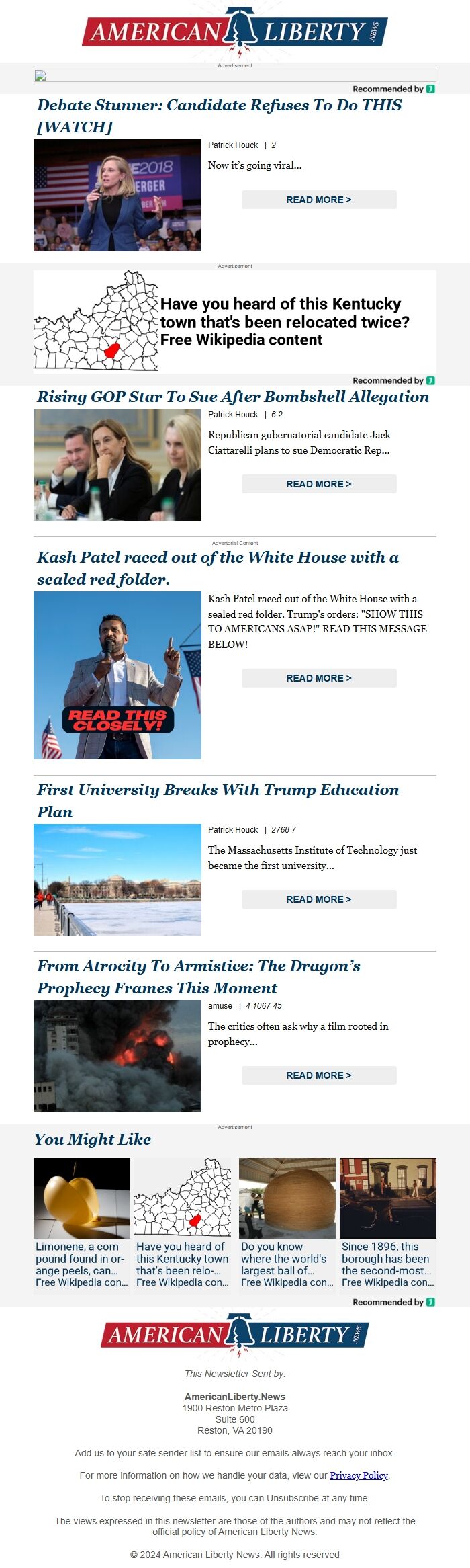Read more about the Kash Patel message
This screenshot has height=1568, width=470.
point(319,678)
